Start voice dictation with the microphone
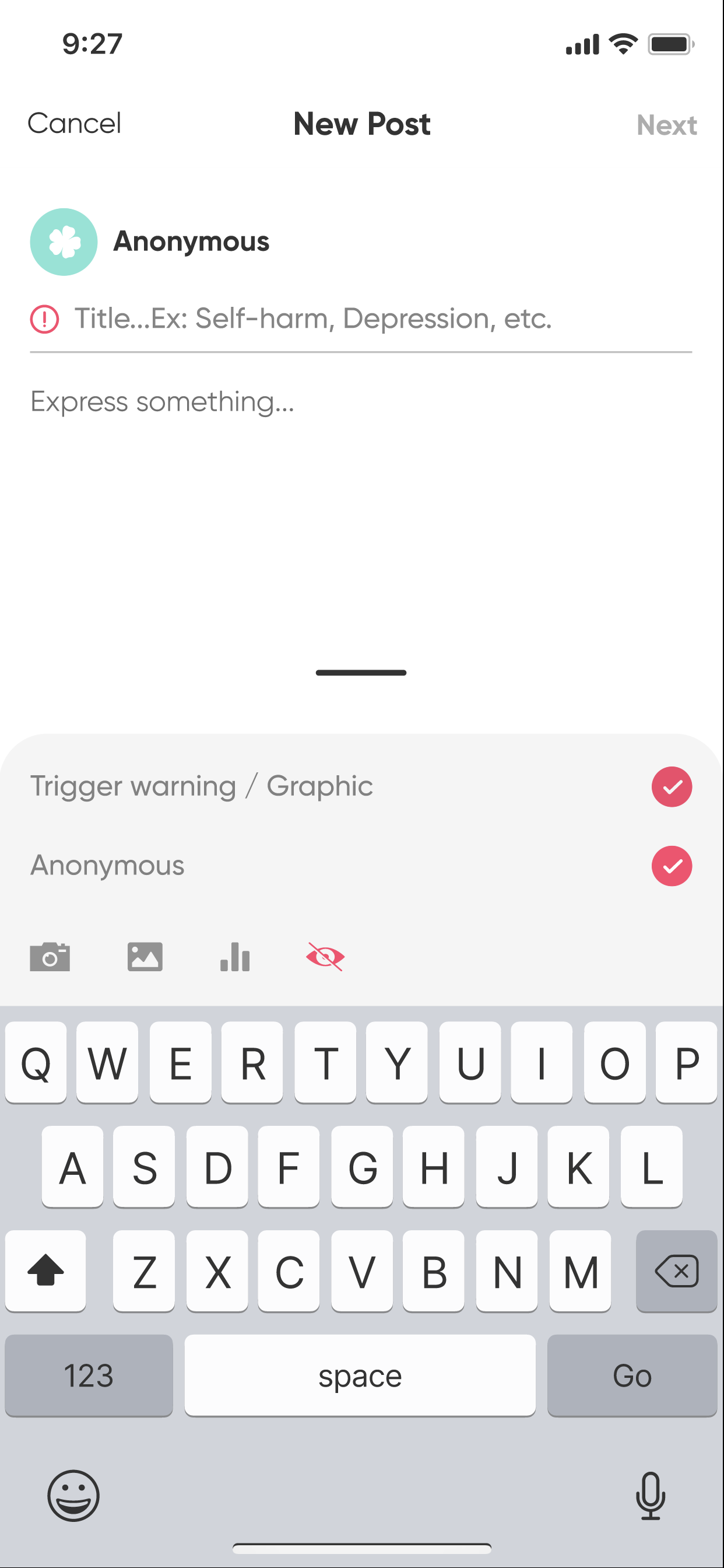Image resolution: width=724 pixels, height=1568 pixels. pyautogui.click(x=651, y=1496)
